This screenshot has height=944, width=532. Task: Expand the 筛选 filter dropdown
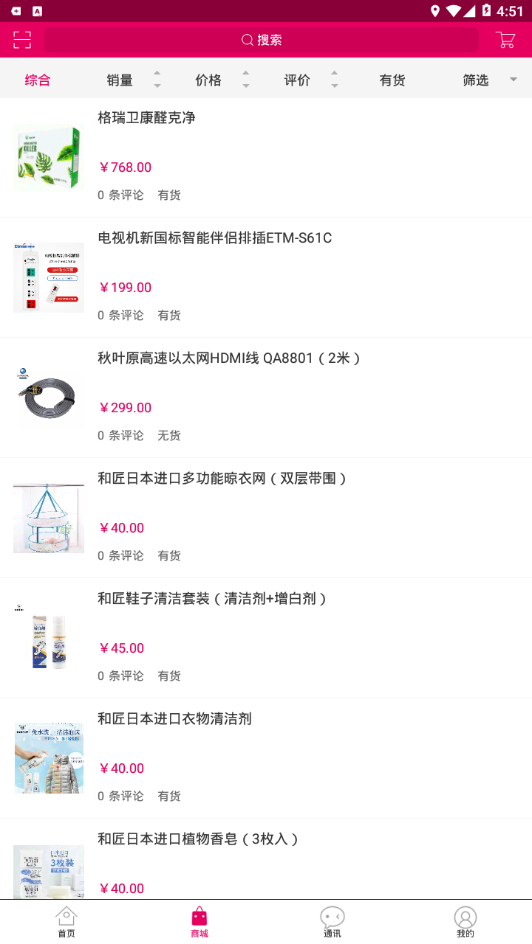pyautogui.click(x=489, y=80)
